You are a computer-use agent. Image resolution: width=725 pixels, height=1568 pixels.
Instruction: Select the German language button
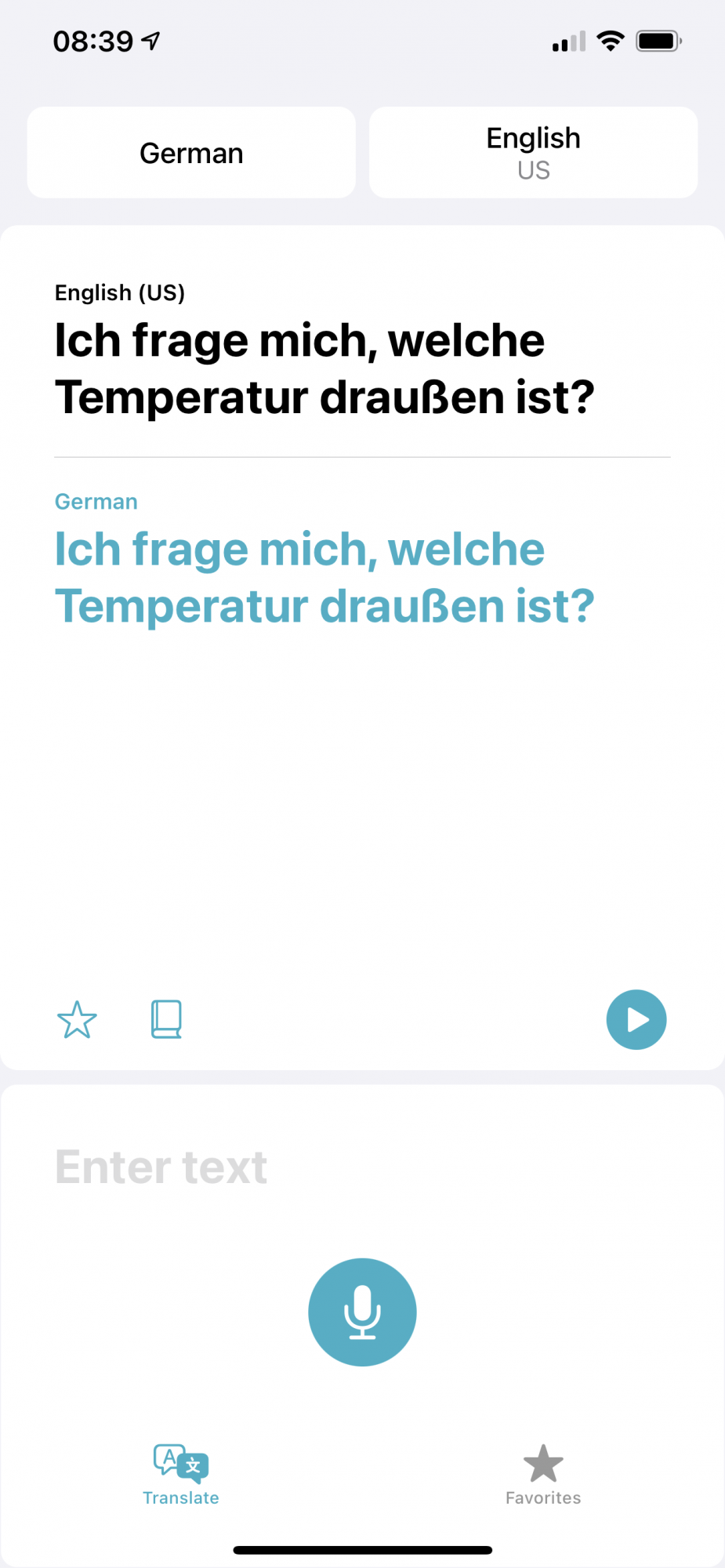191,153
